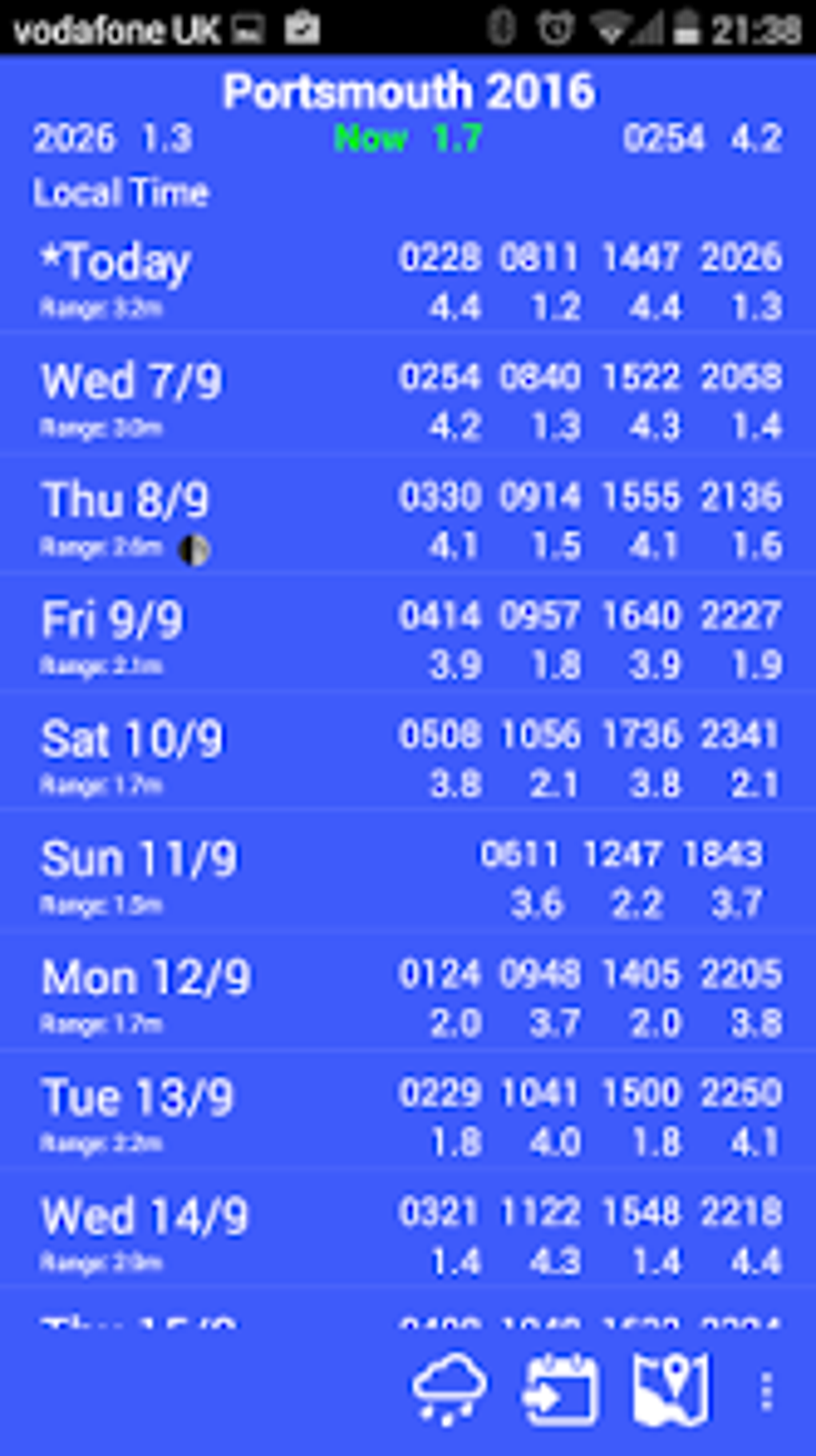Screen dimensions: 816x1456
Task: Open the go-to-date calendar icon
Action: pyautogui.click(x=560, y=1390)
